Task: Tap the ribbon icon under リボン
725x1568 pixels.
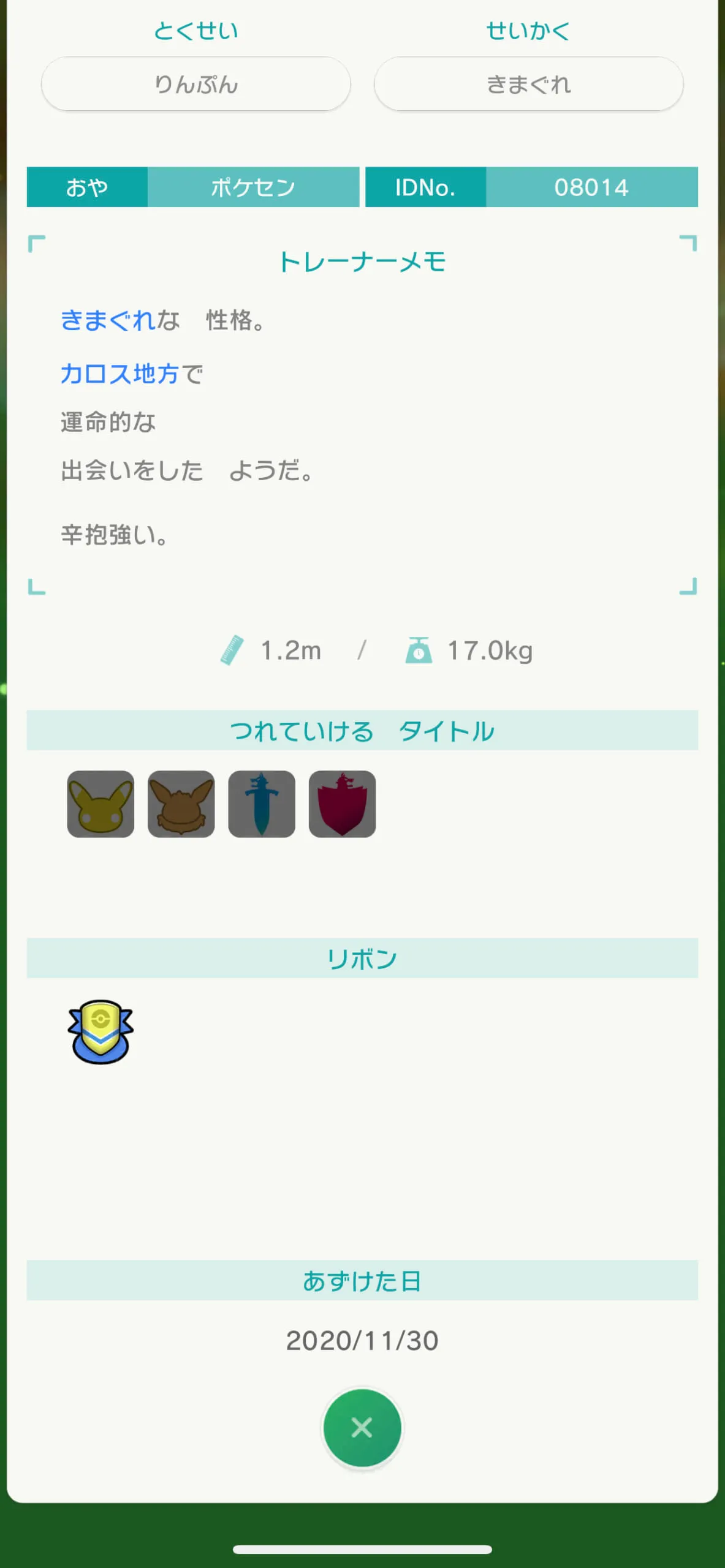Action: [101, 1032]
